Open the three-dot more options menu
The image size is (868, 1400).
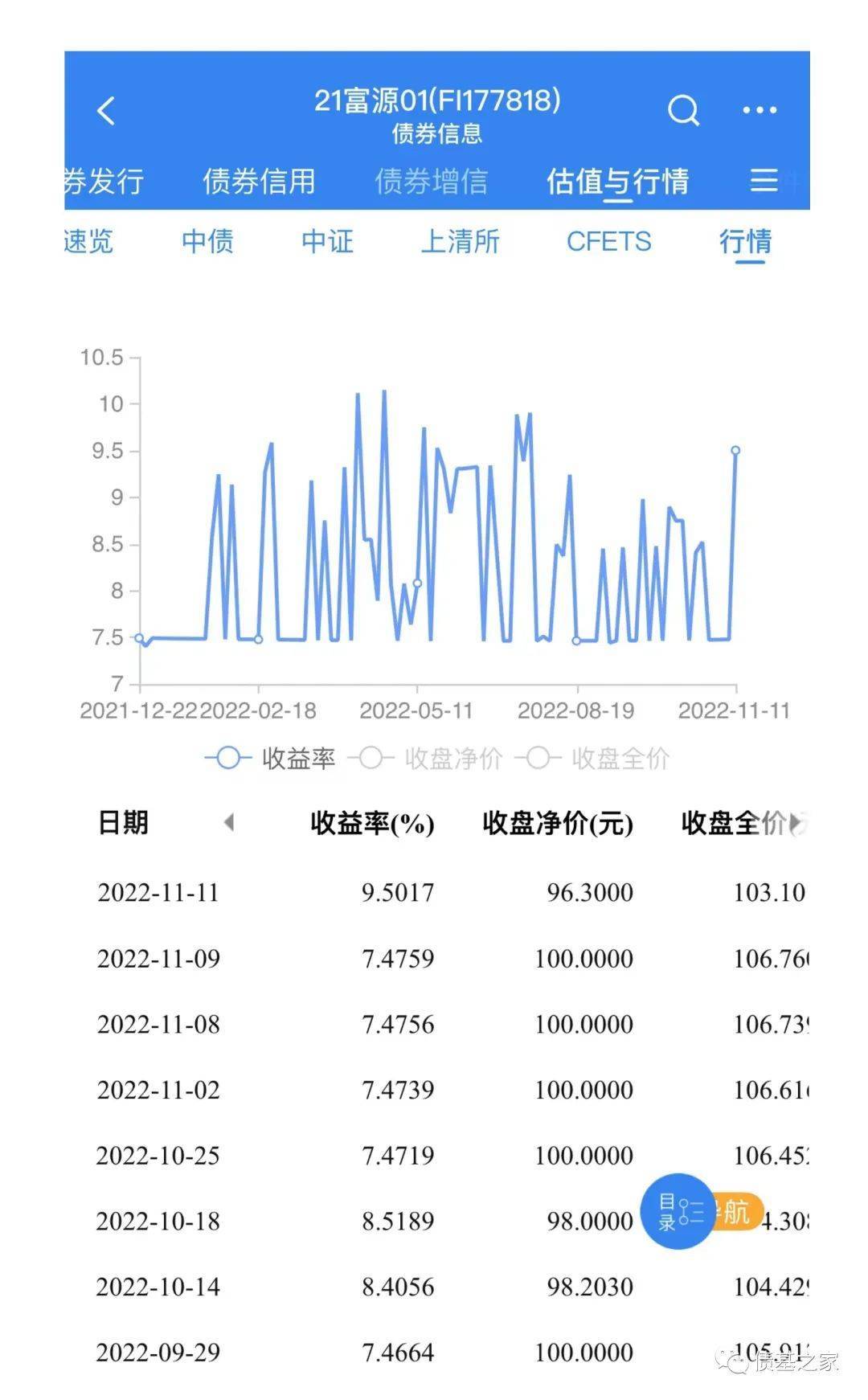(x=759, y=108)
